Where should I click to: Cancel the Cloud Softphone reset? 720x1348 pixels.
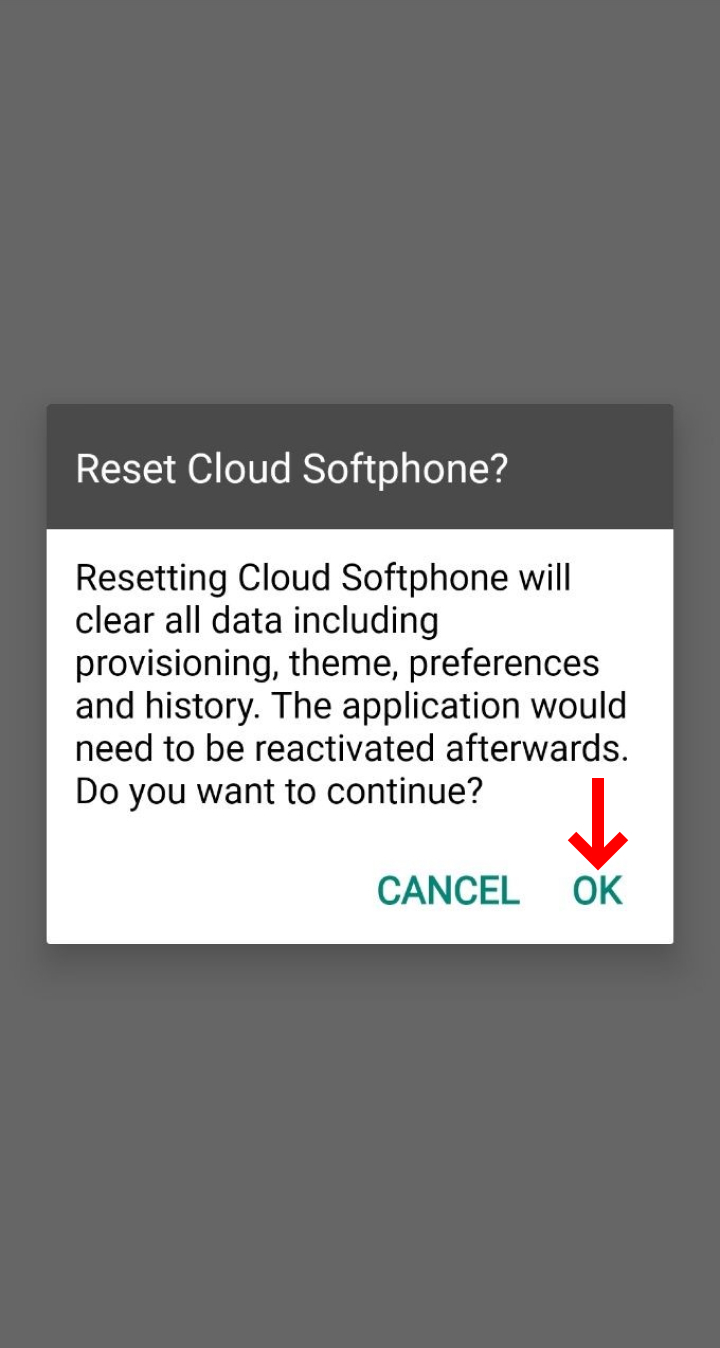(448, 890)
